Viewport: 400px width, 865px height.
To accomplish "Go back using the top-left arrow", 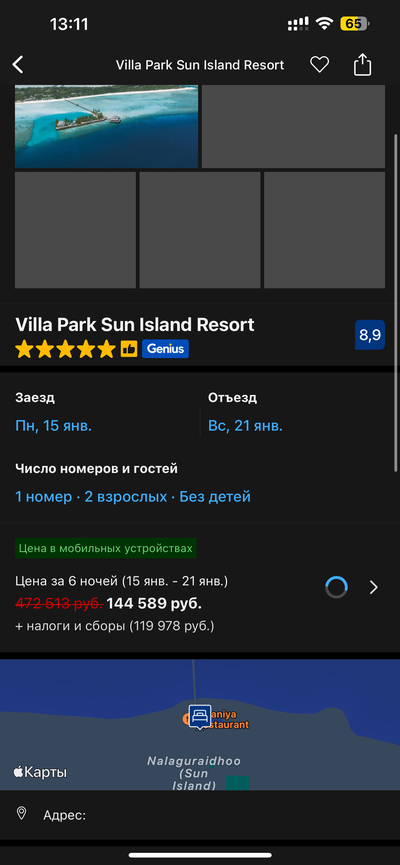I will coord(18,65).
